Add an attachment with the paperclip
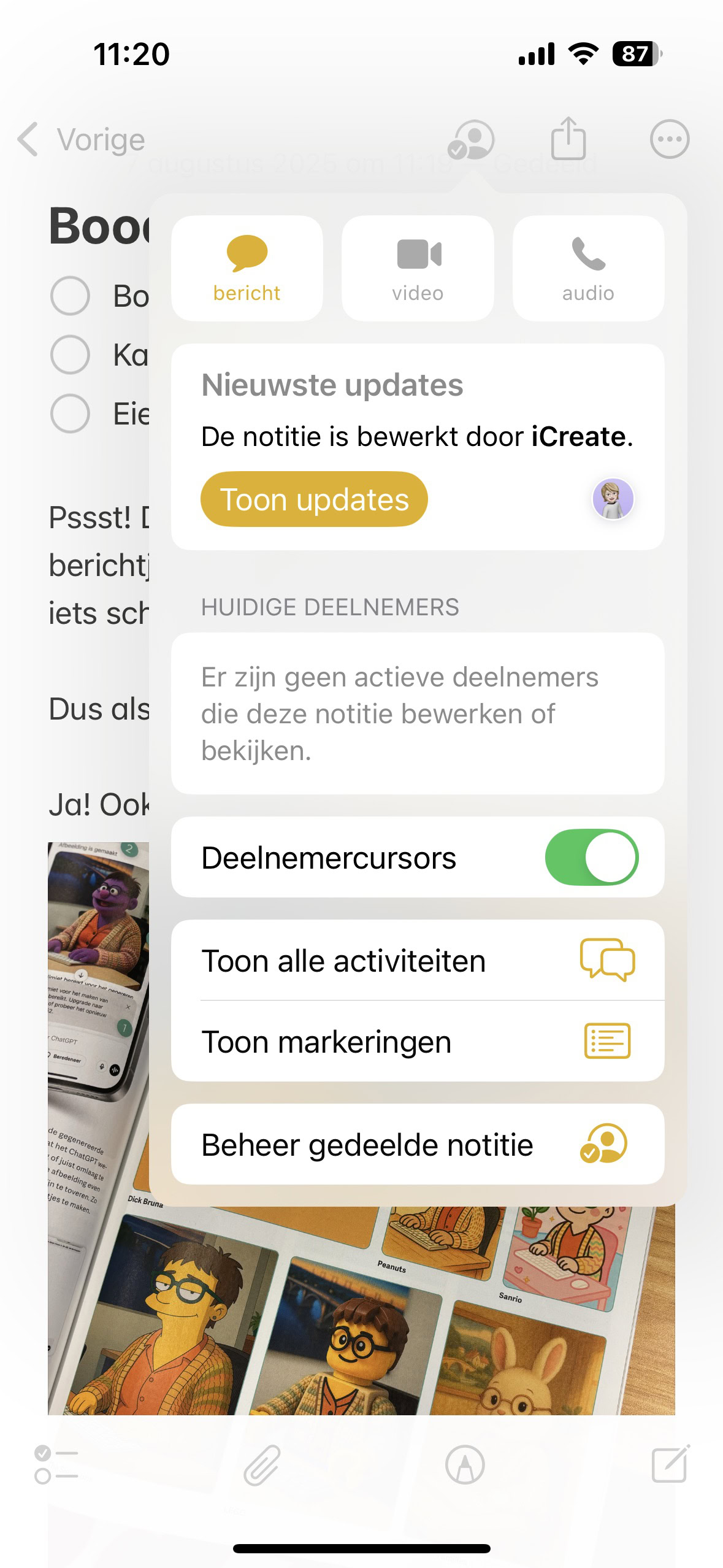This screenshot has width=723, height=1568. (x=262, y=1464)
